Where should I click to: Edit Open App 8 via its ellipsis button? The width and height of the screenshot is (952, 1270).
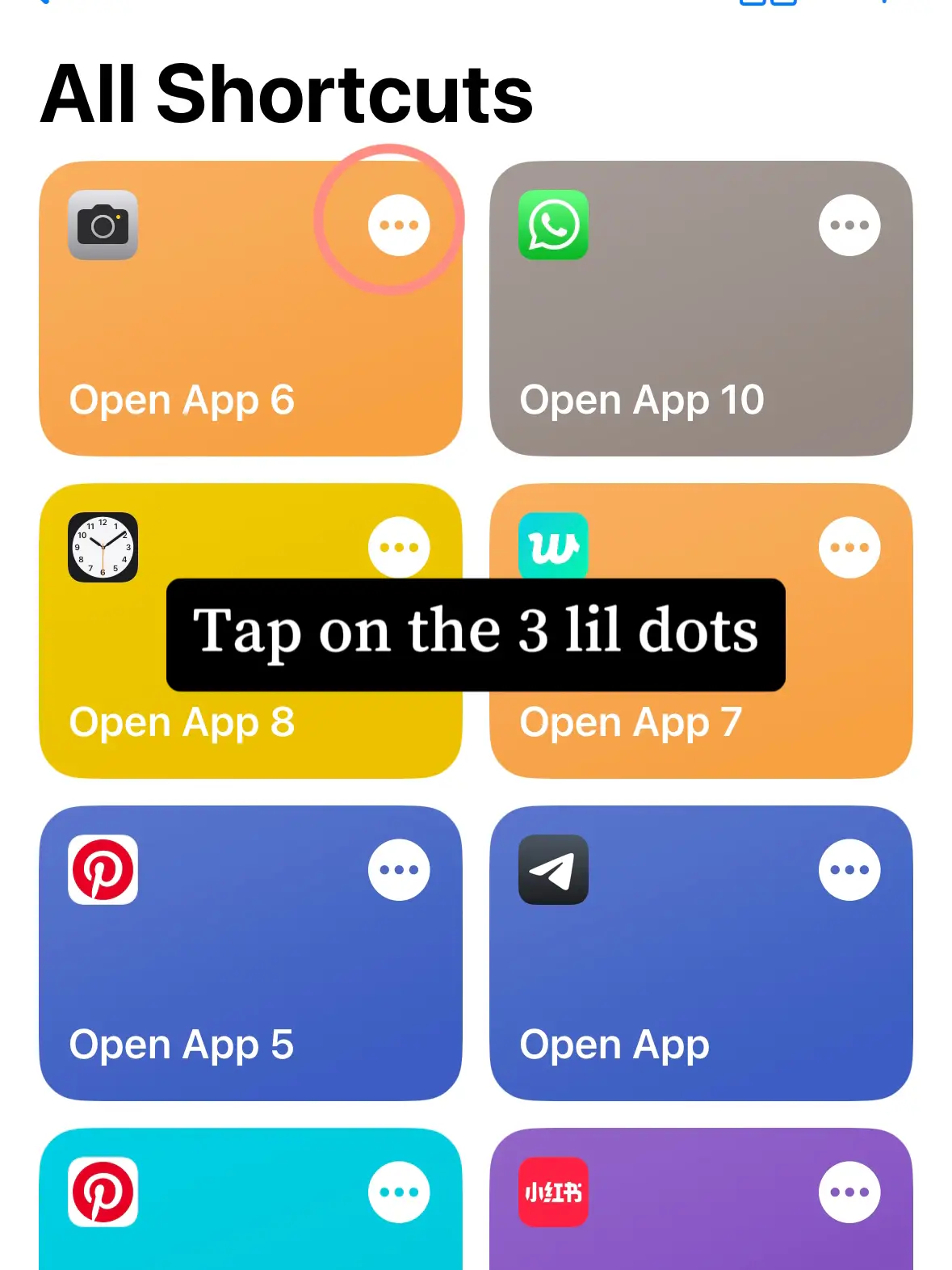tap(399, 547)
